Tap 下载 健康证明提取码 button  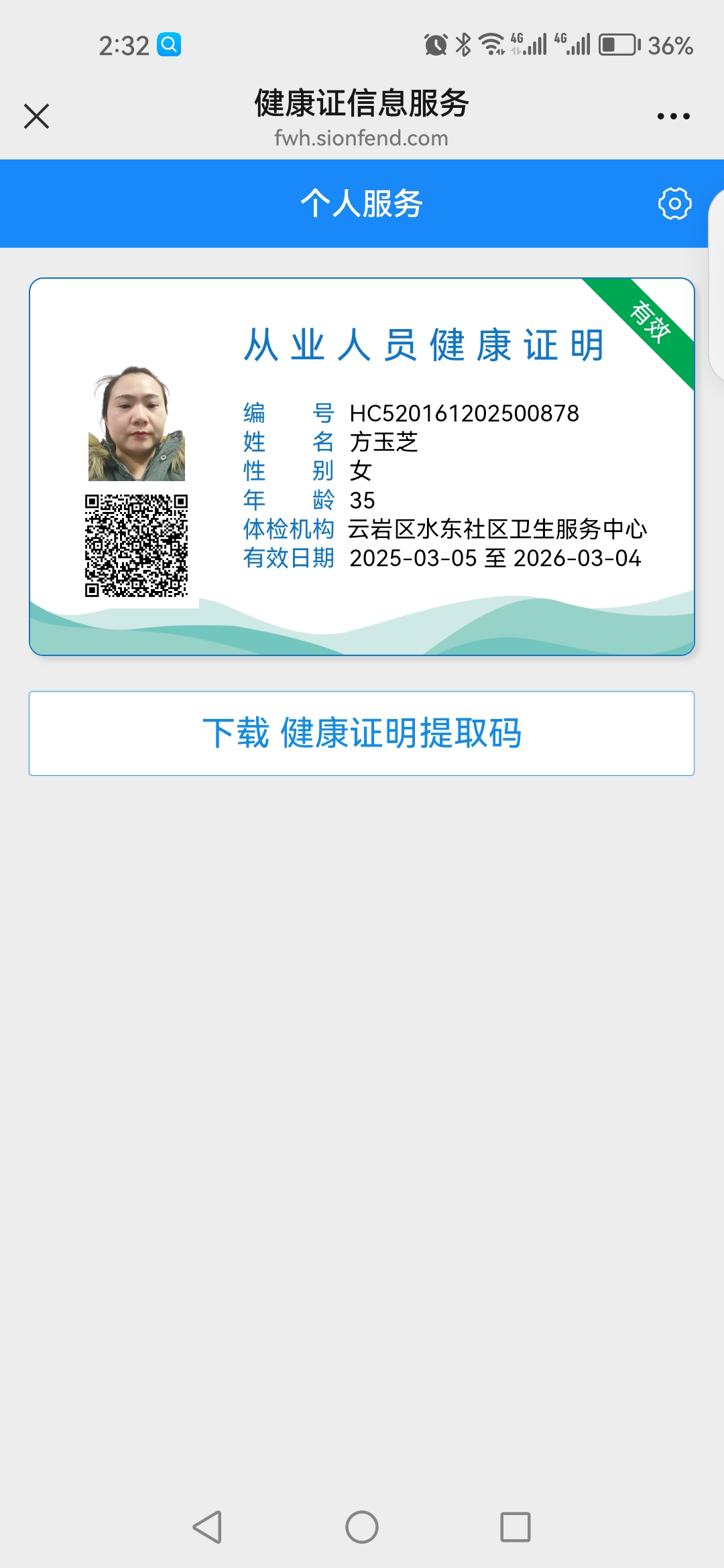click(x=361, y=733)
